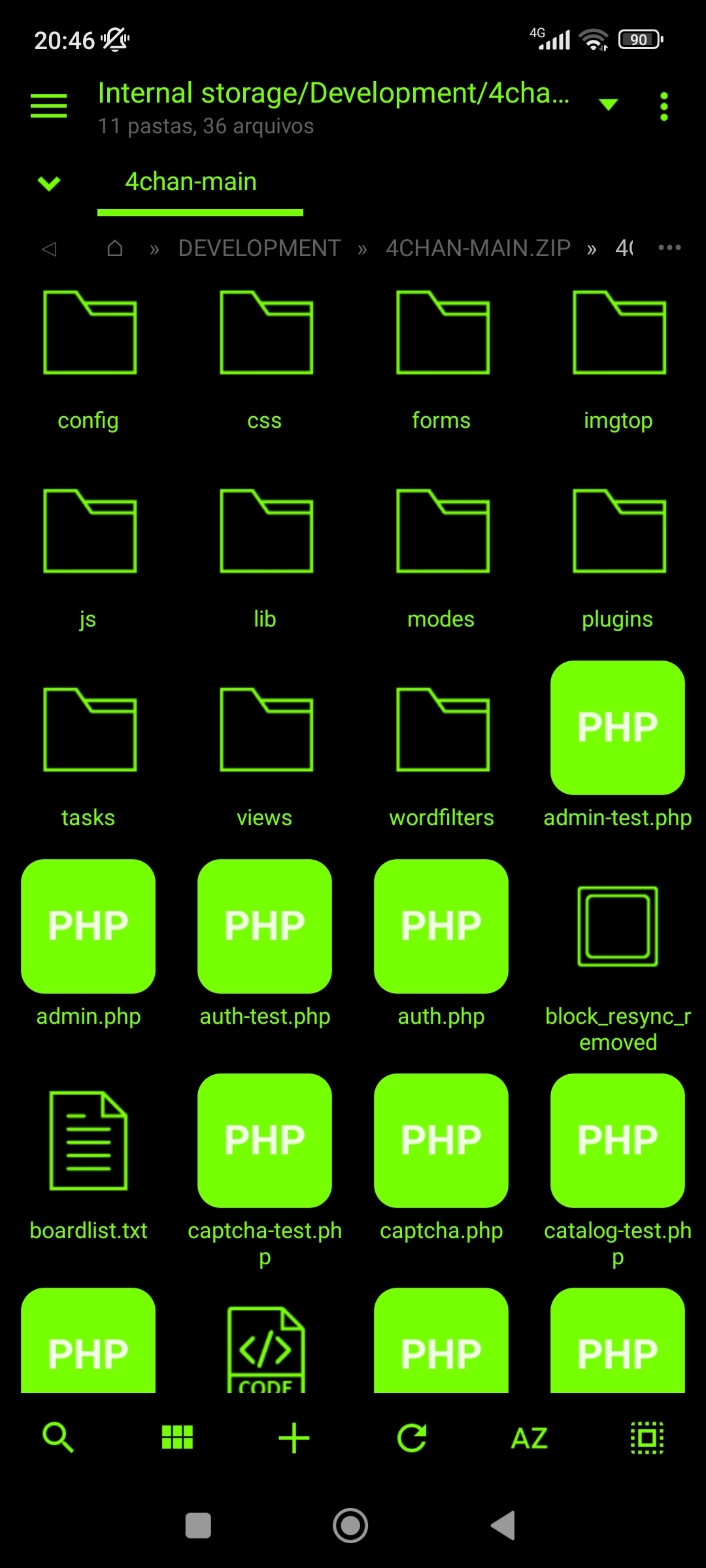
Task: Select the 4chan-main tab
Action: click(x=191, y=182)
